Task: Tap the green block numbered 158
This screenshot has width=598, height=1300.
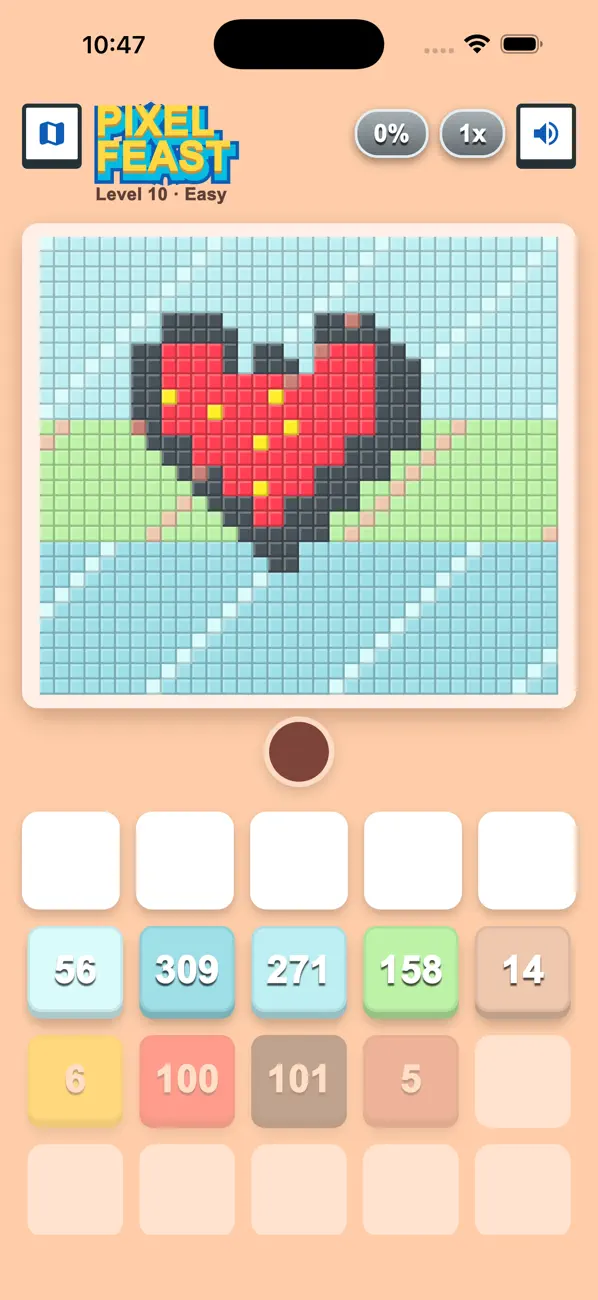Action: click(411, 971)
